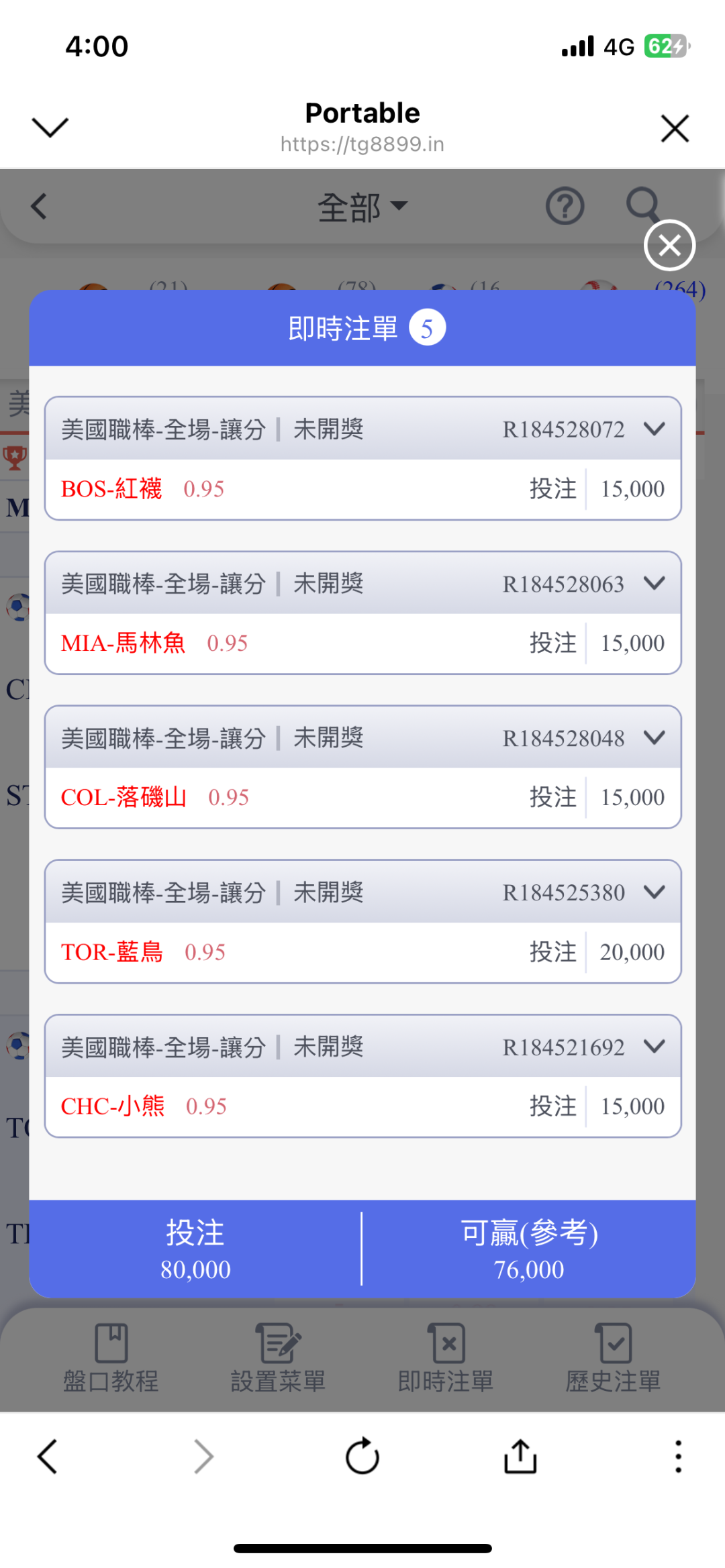The width and height of the screenshot is (725, 1568).
Task: Expand bet slip R184528072 details
Action: click(654, 429)
